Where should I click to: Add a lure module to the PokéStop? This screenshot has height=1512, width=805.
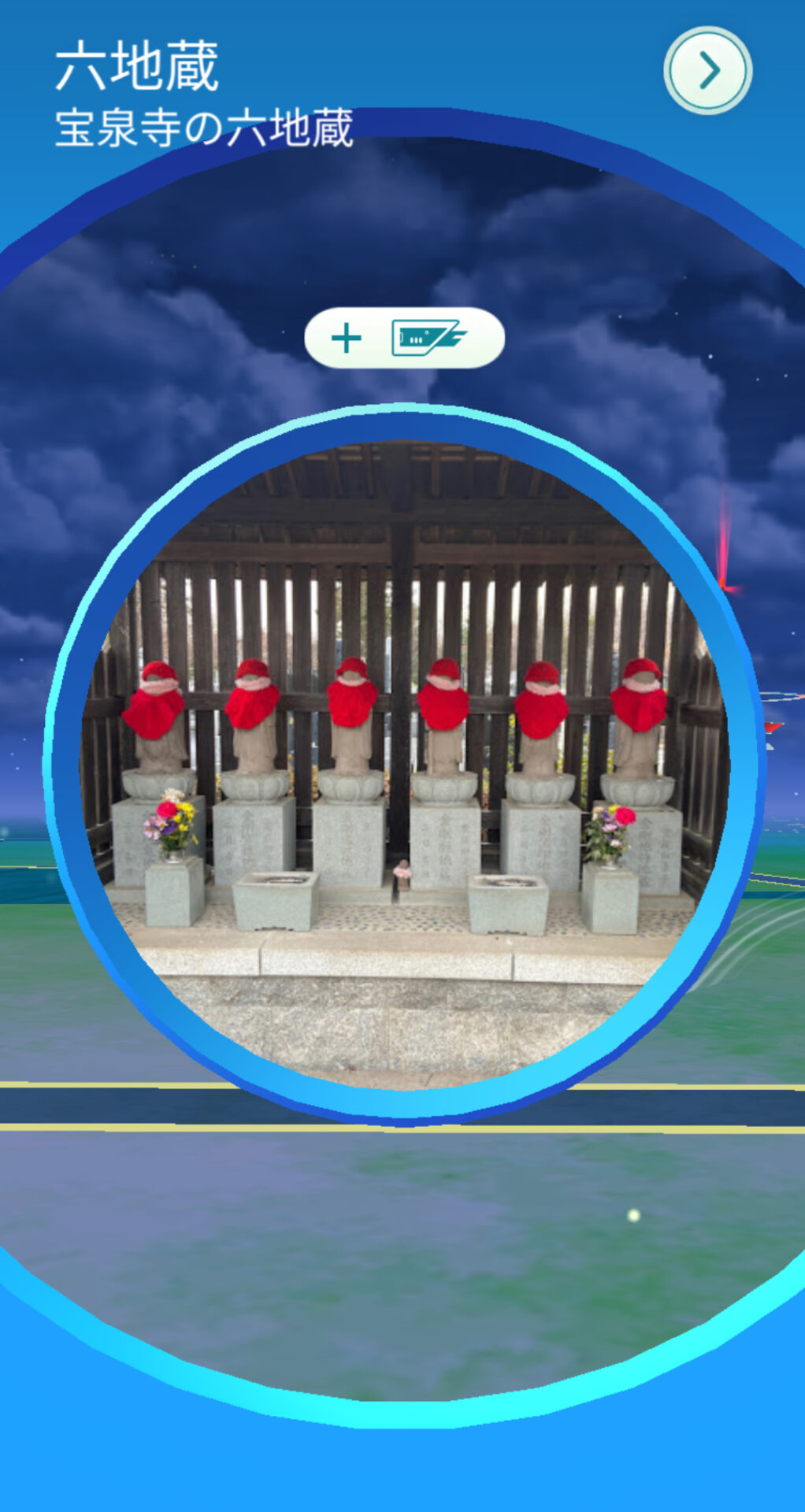404,338
